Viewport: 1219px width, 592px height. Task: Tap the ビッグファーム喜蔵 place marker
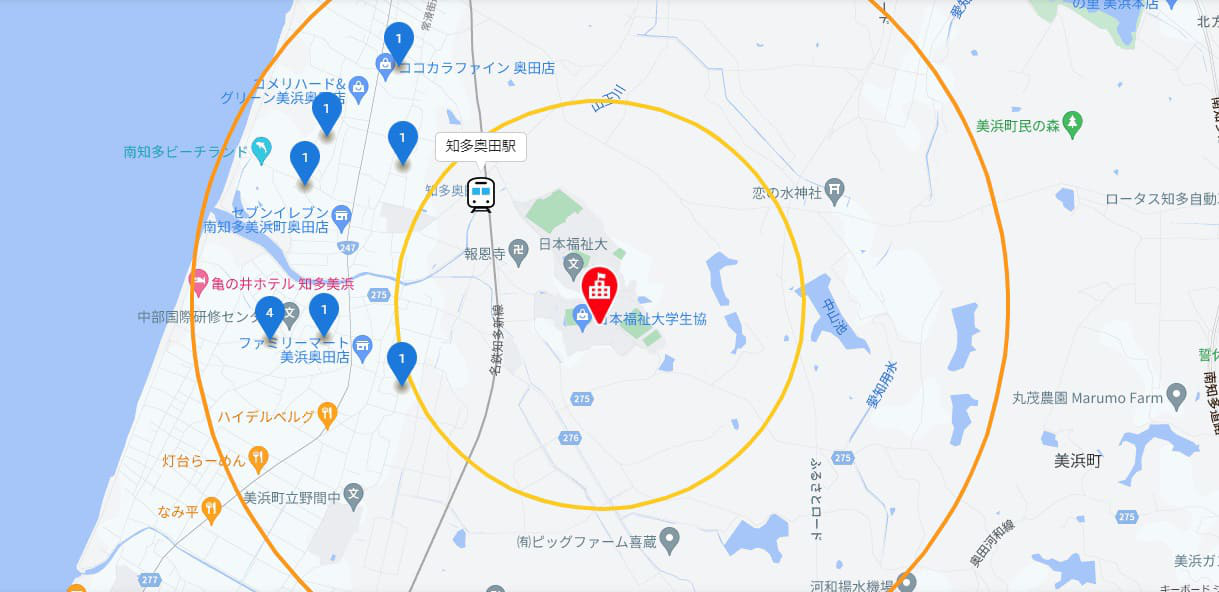(x=671, y=541)
